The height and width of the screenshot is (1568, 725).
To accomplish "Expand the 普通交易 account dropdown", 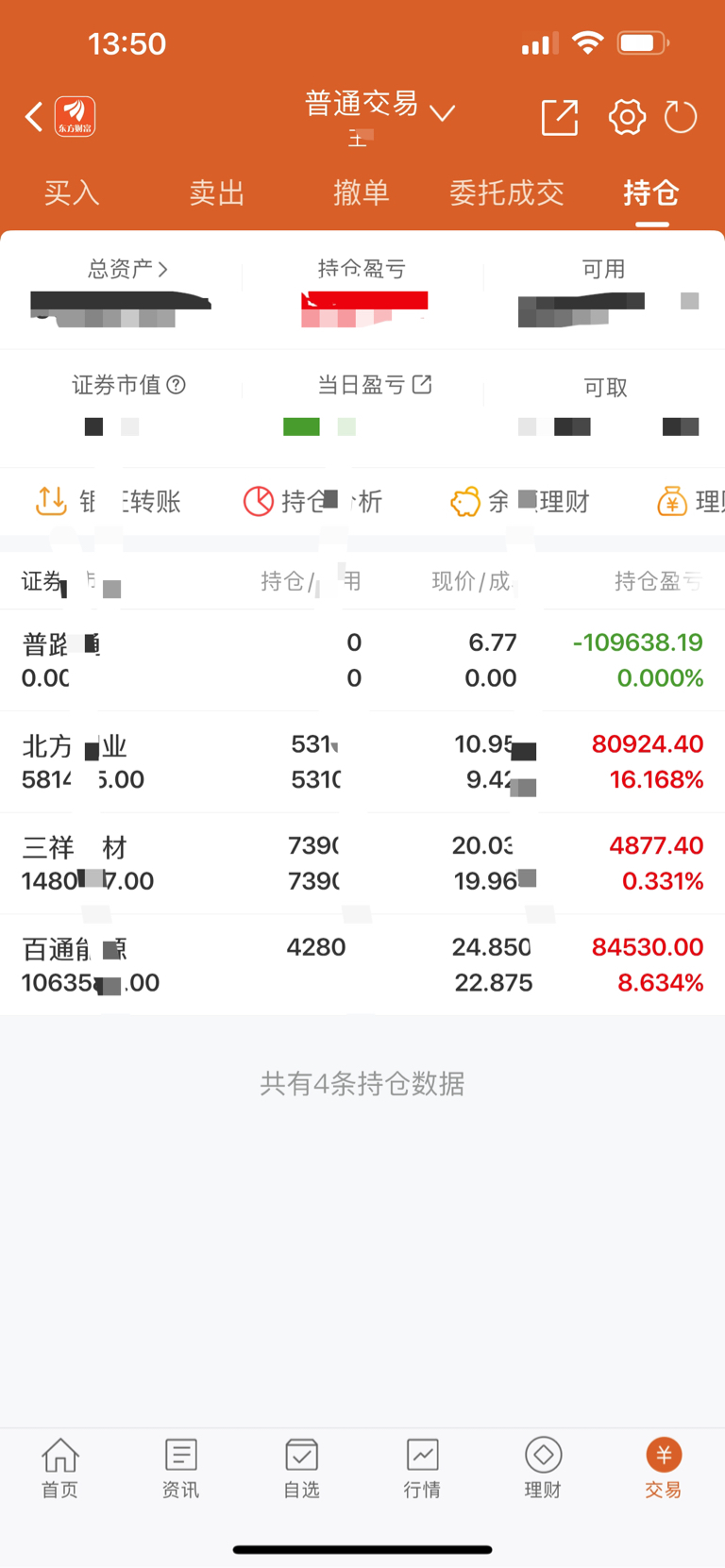I will (442, 112).
